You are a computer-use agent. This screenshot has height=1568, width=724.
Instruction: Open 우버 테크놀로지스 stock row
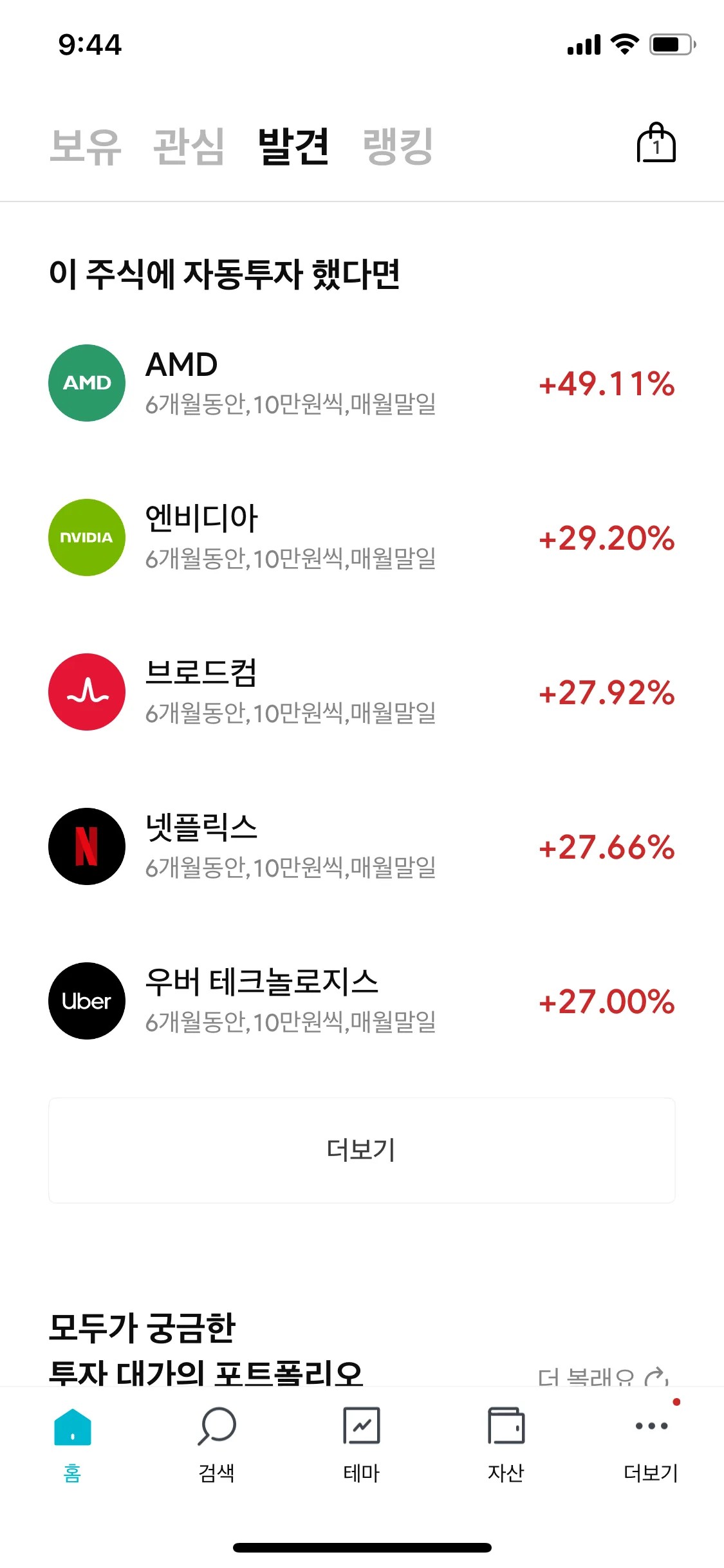[x=362, y=1002]
